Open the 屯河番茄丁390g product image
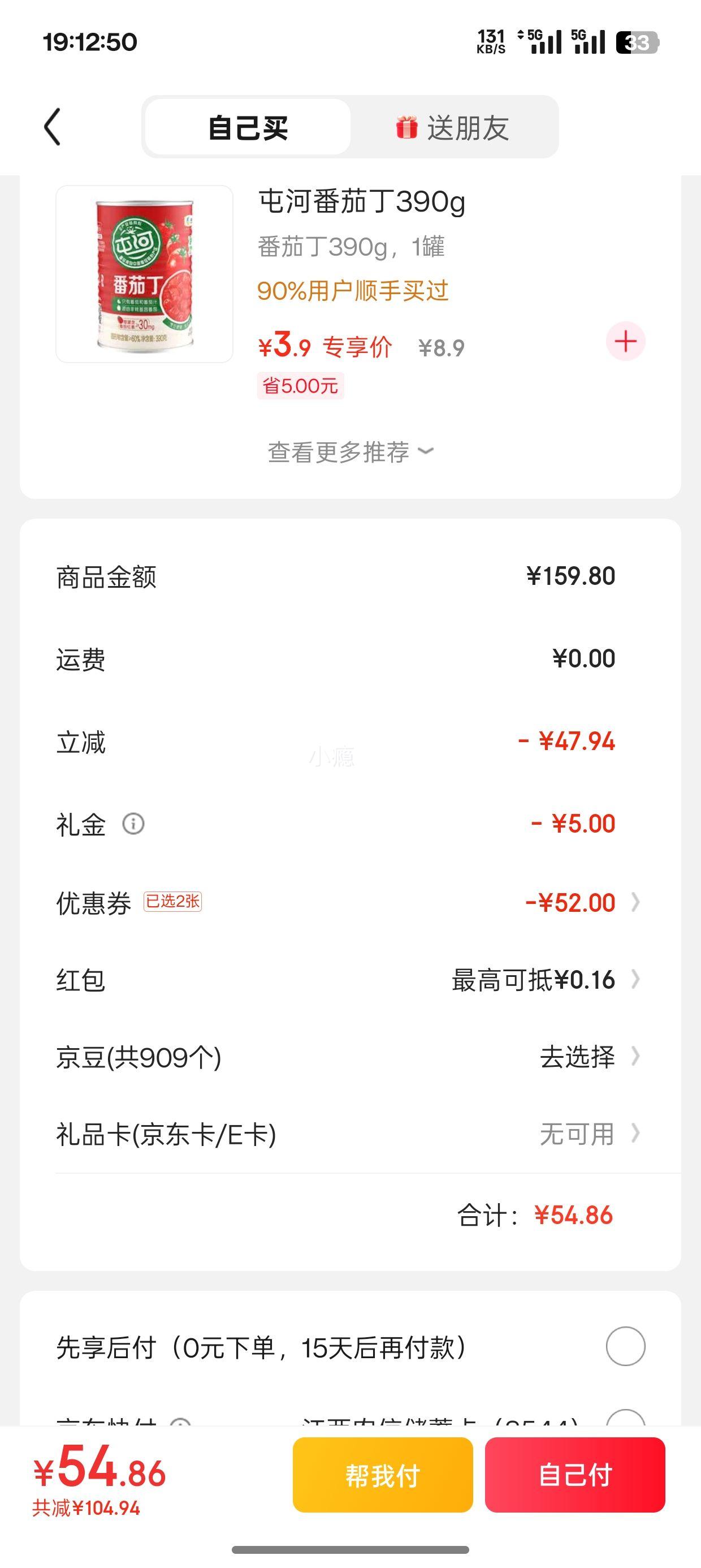701x1568 pixels. tap(144, 274)
